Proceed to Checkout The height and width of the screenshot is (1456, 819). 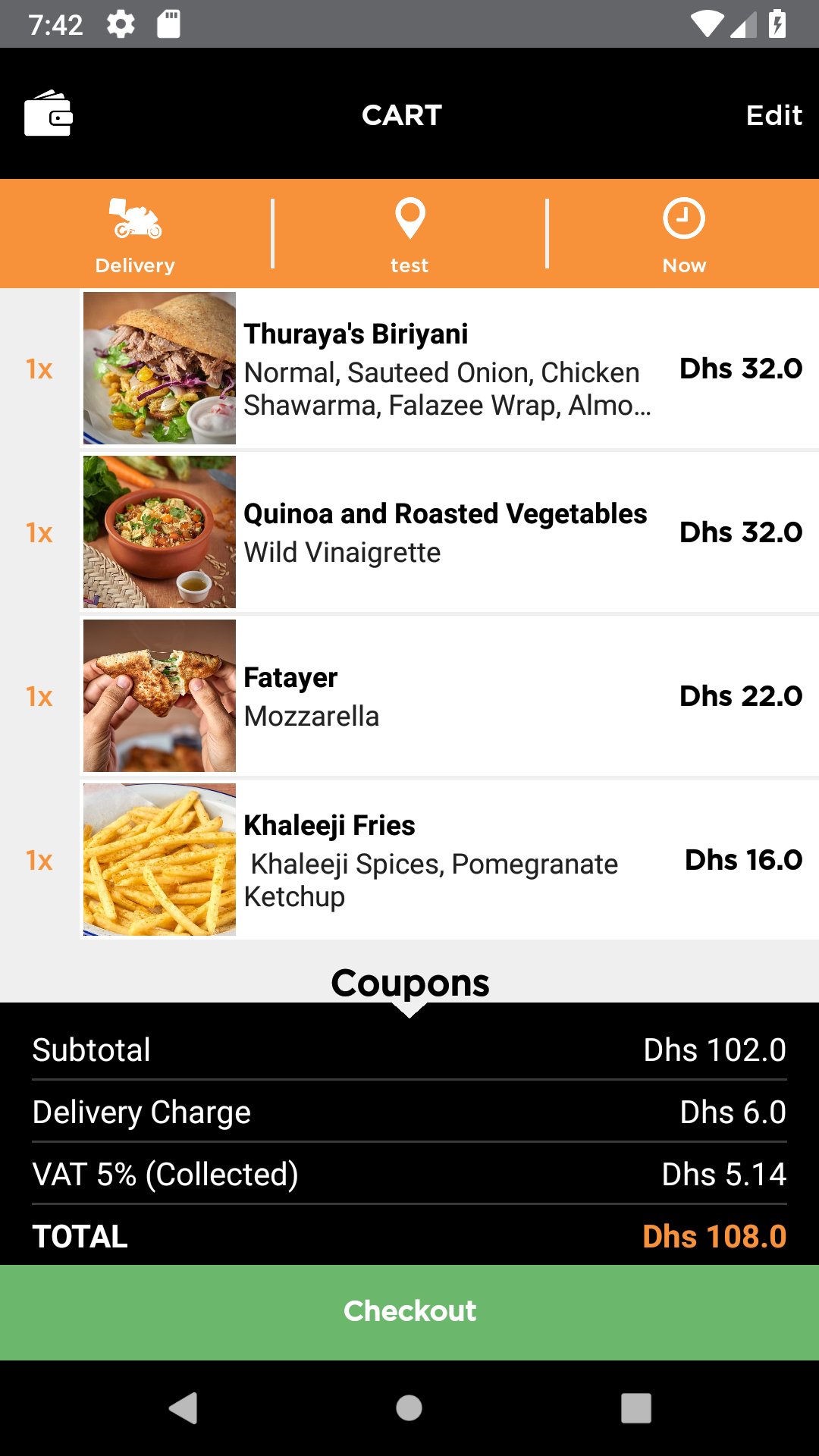tap(409, 1312)
